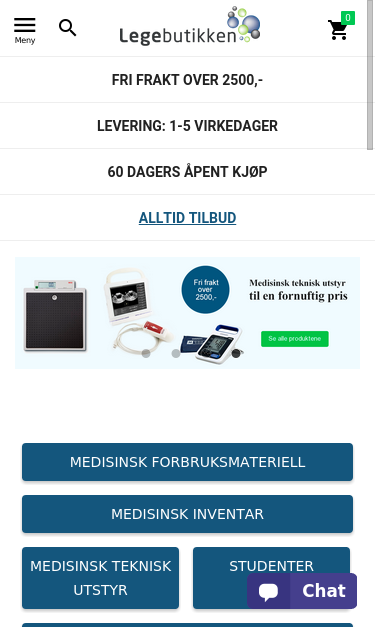Start a chat with the Chat button
Screen dimensions: 375x627
[x=302, y=591]
